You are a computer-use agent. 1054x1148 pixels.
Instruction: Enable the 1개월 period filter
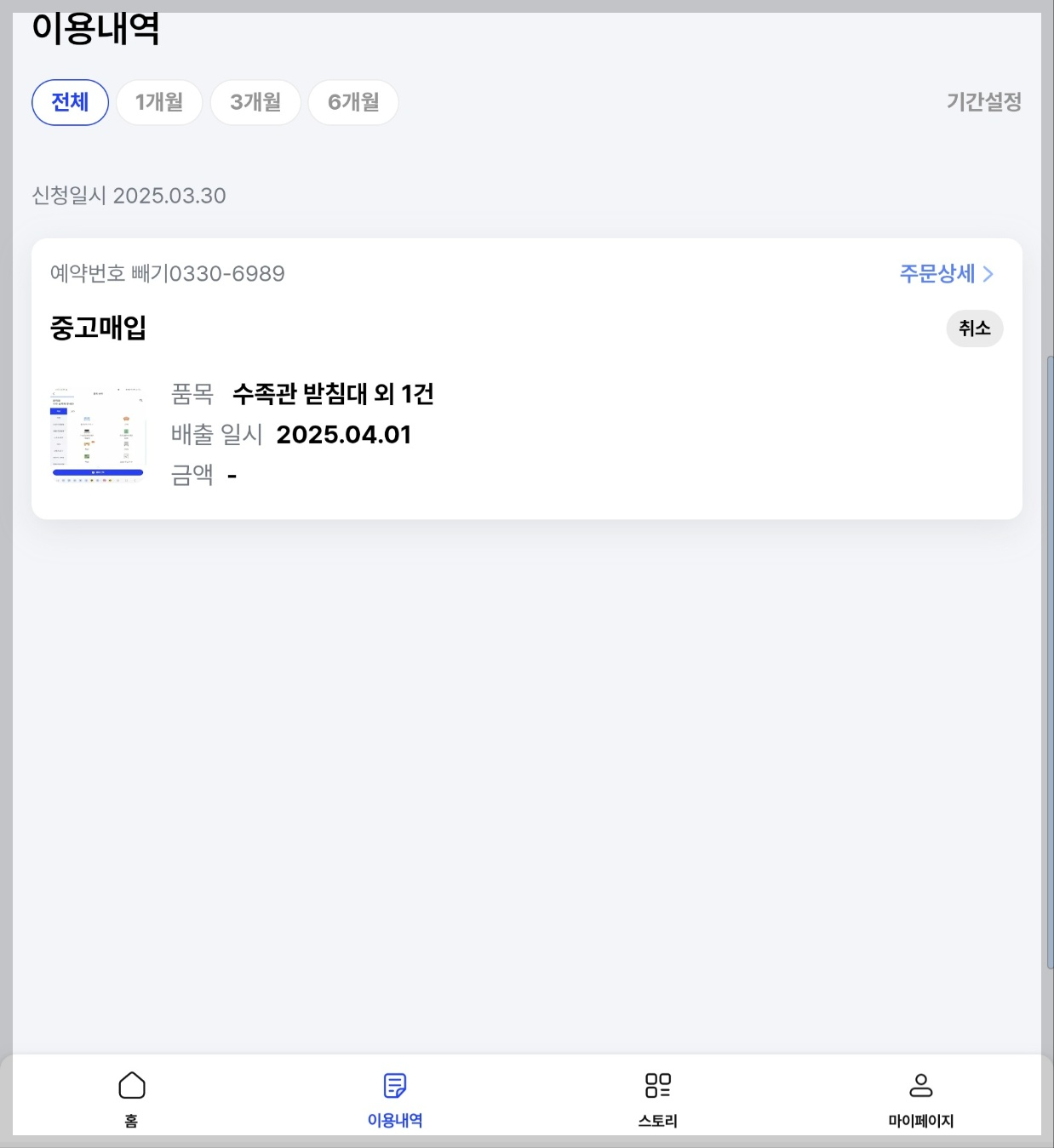click(158, 102)
